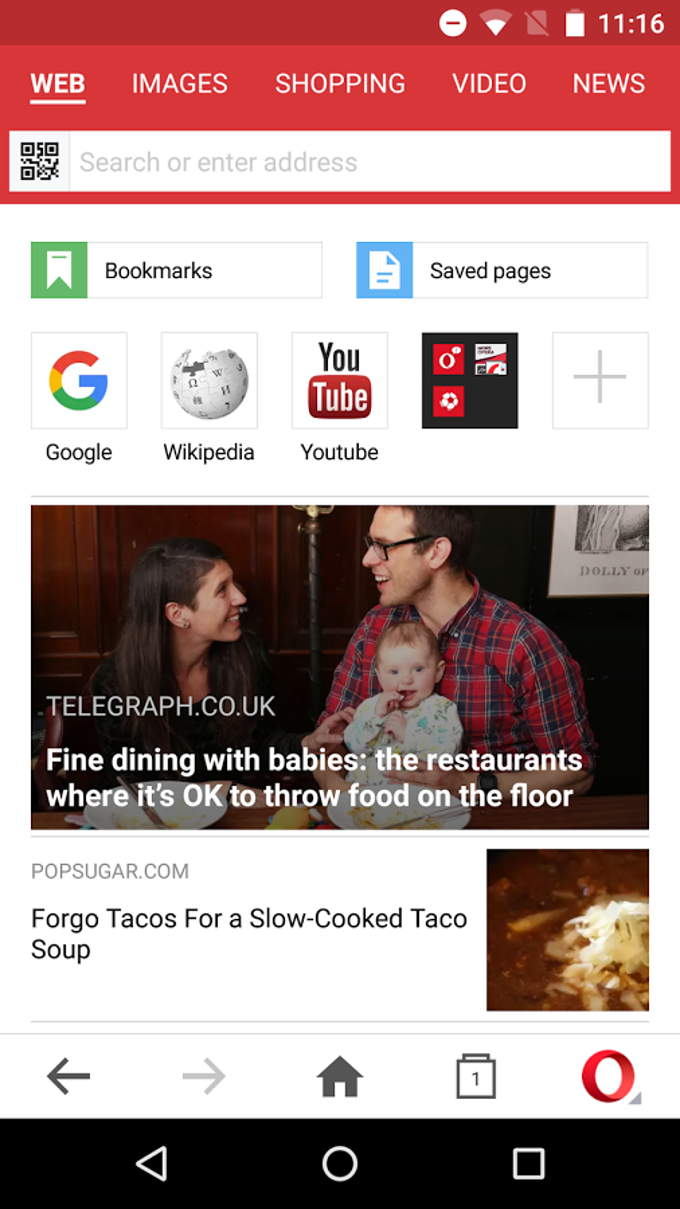680x1209 pixels.
Task: Scan a QR code with the scanner icon
Action: click(39, 162)
